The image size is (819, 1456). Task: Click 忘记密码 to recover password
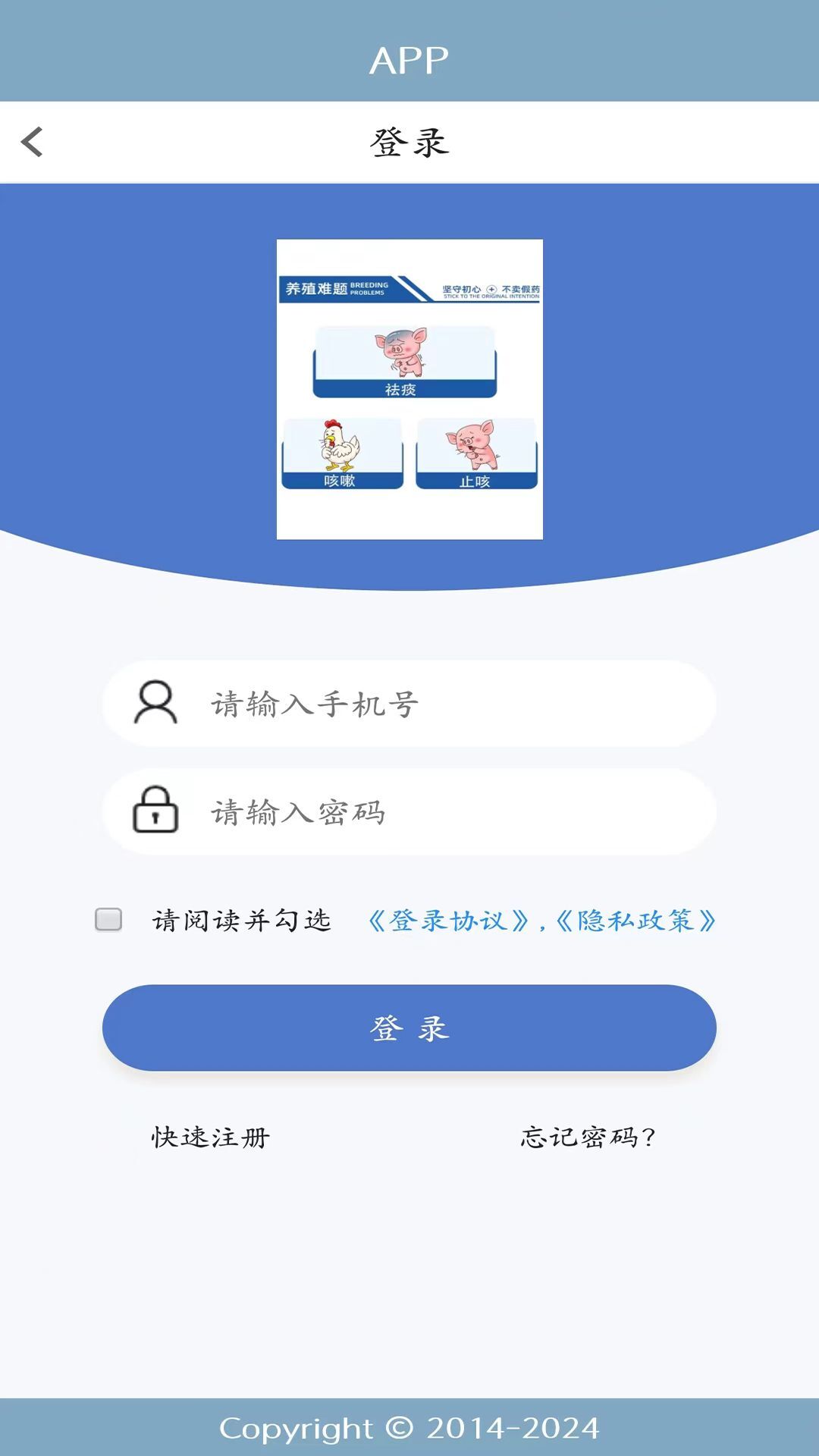588,1137
